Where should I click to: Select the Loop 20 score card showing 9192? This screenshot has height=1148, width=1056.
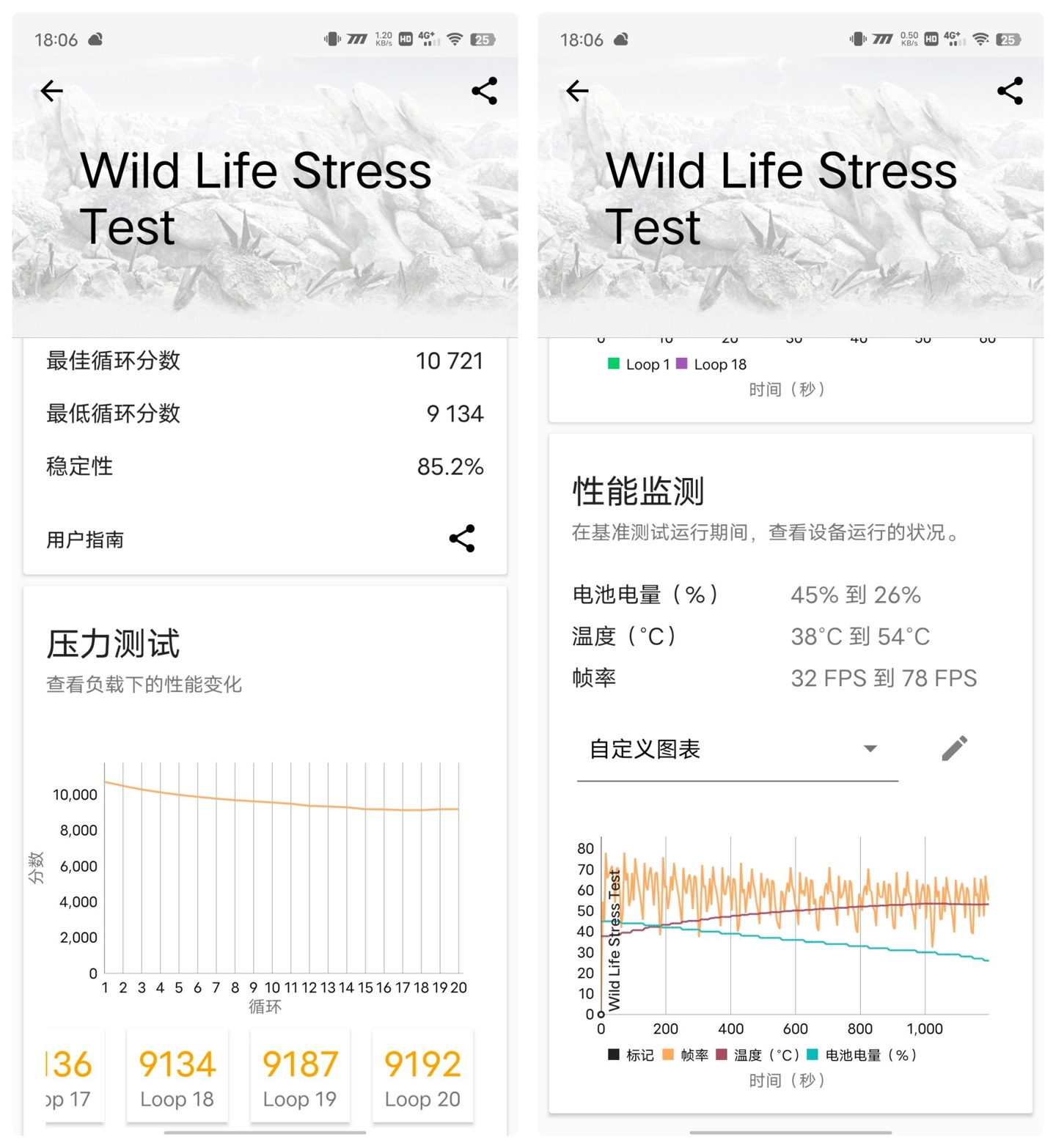(422, 1076)
